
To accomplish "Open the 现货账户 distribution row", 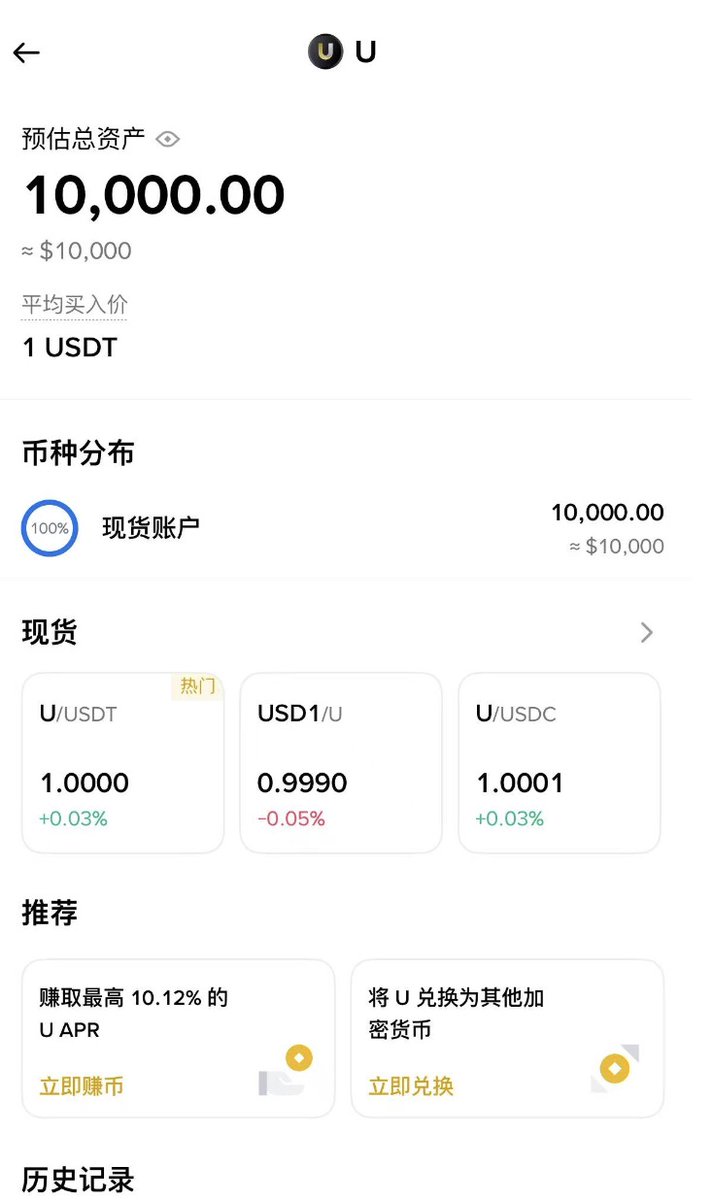I will coord(342,528).
